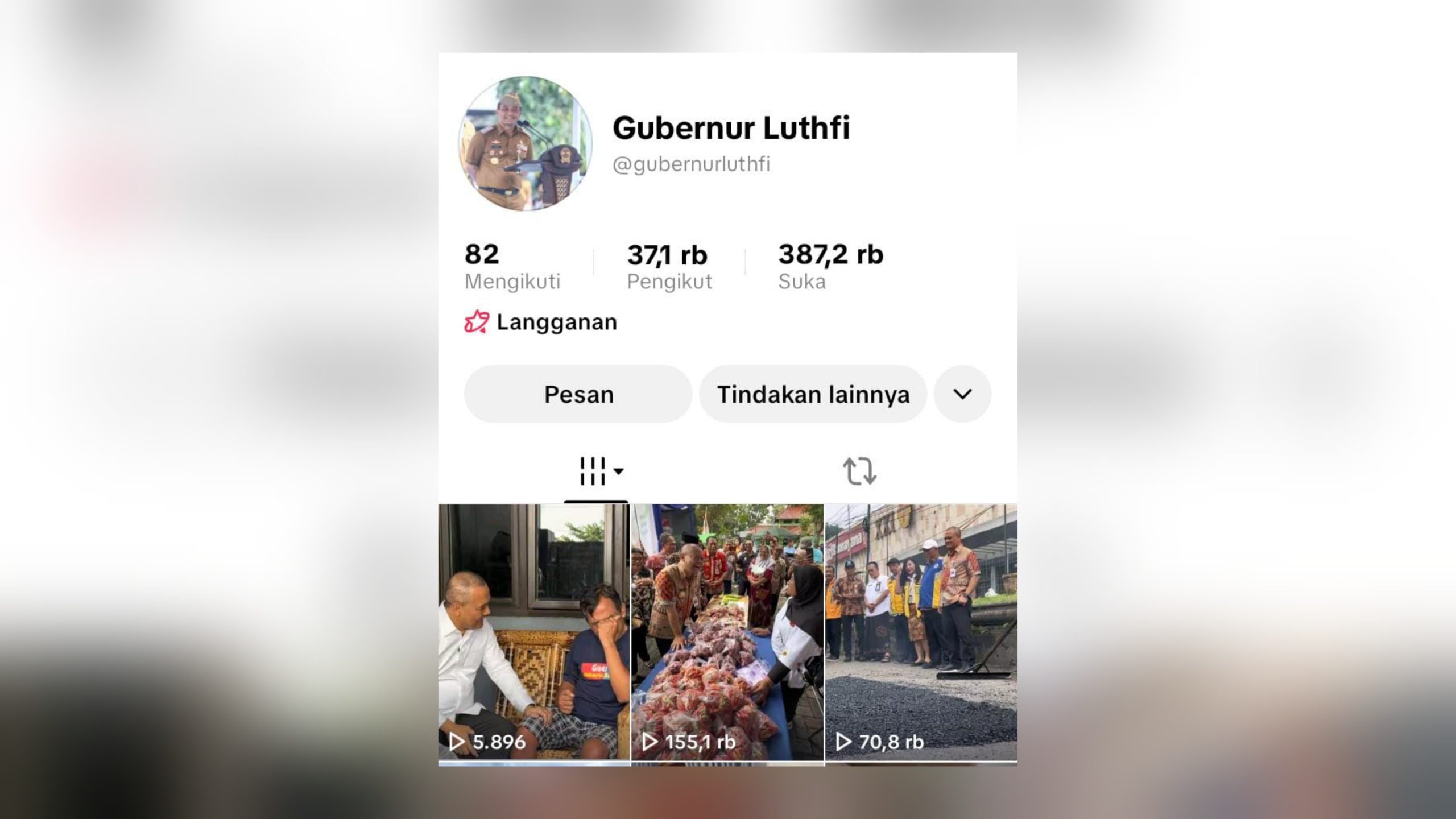Open the Mengikuti following list
This screenshot has width=1456, height=819.
pyautogui.click(x=512, y=266)
